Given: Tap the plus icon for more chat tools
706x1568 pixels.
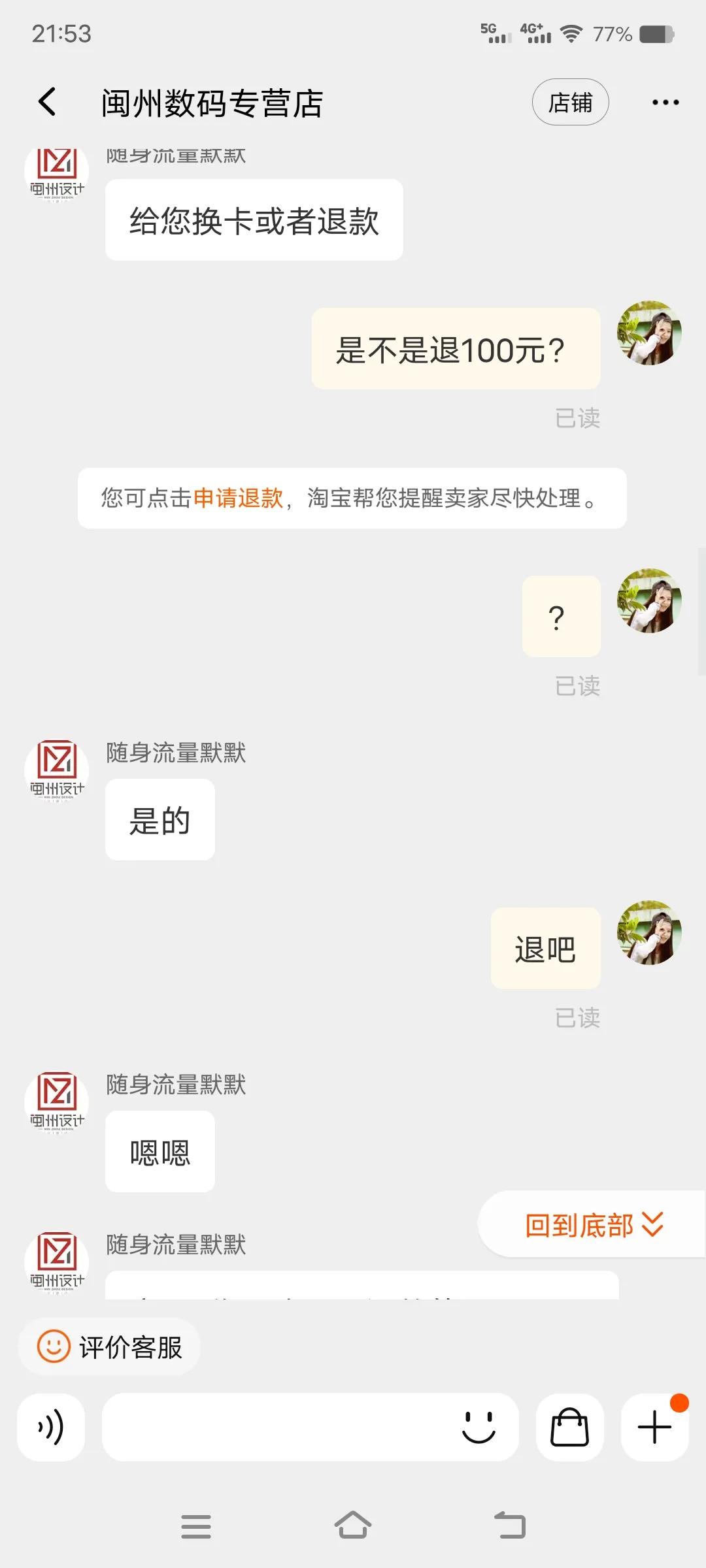Looking at the screenshot, I should pos(654,1428).
